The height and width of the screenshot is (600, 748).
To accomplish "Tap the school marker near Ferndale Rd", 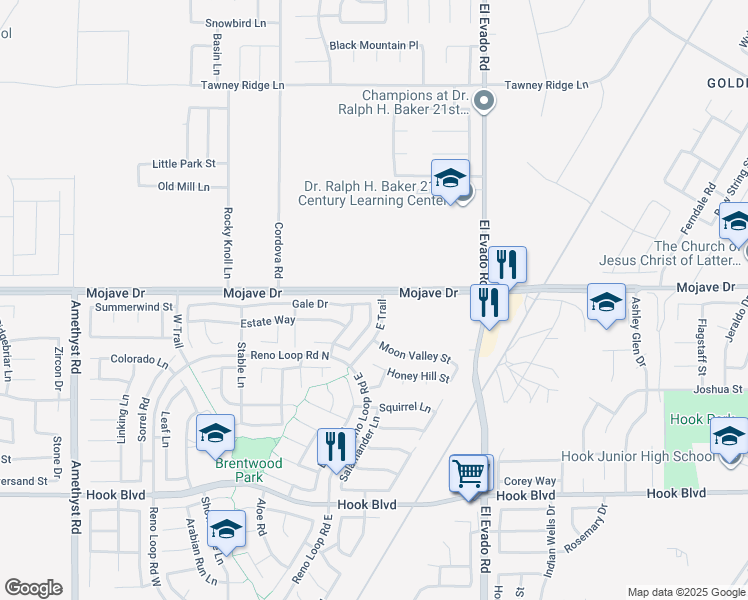I will (734, 222).
